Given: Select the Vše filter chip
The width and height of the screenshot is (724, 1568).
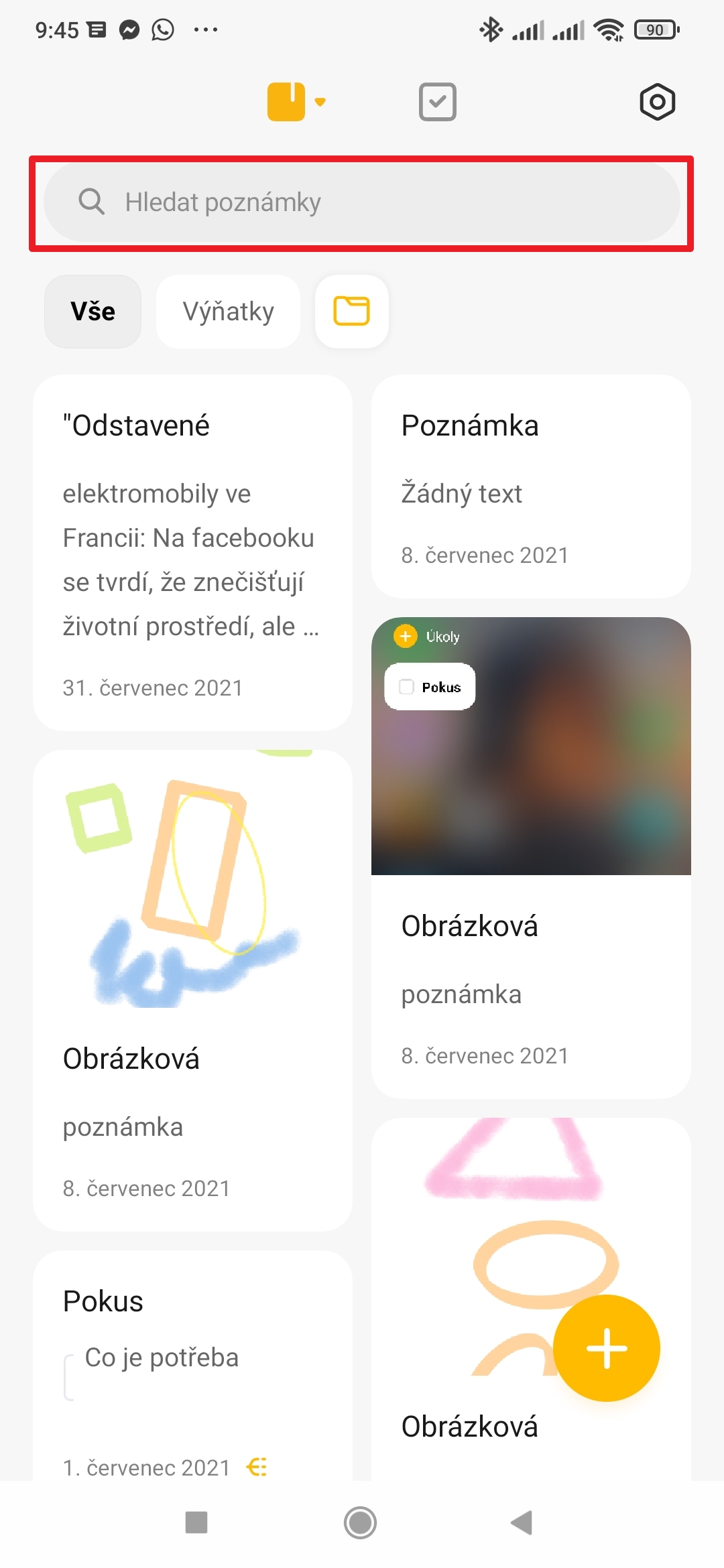Looking at the screenshot, I should [x=93, y=312].
